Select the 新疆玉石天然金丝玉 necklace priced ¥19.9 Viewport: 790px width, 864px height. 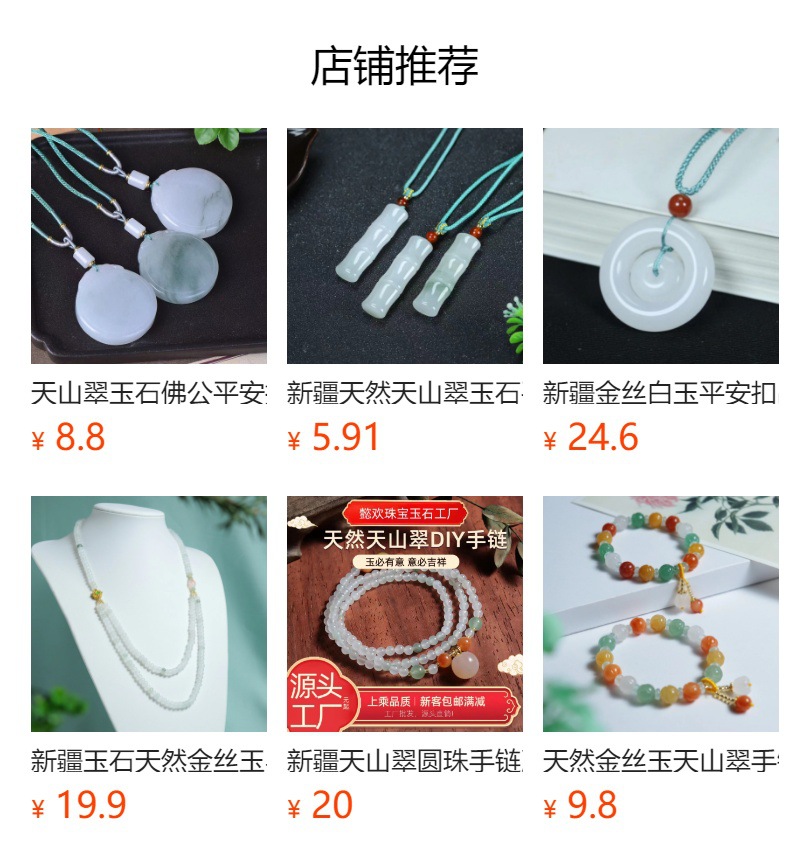[x=148, y=614]
